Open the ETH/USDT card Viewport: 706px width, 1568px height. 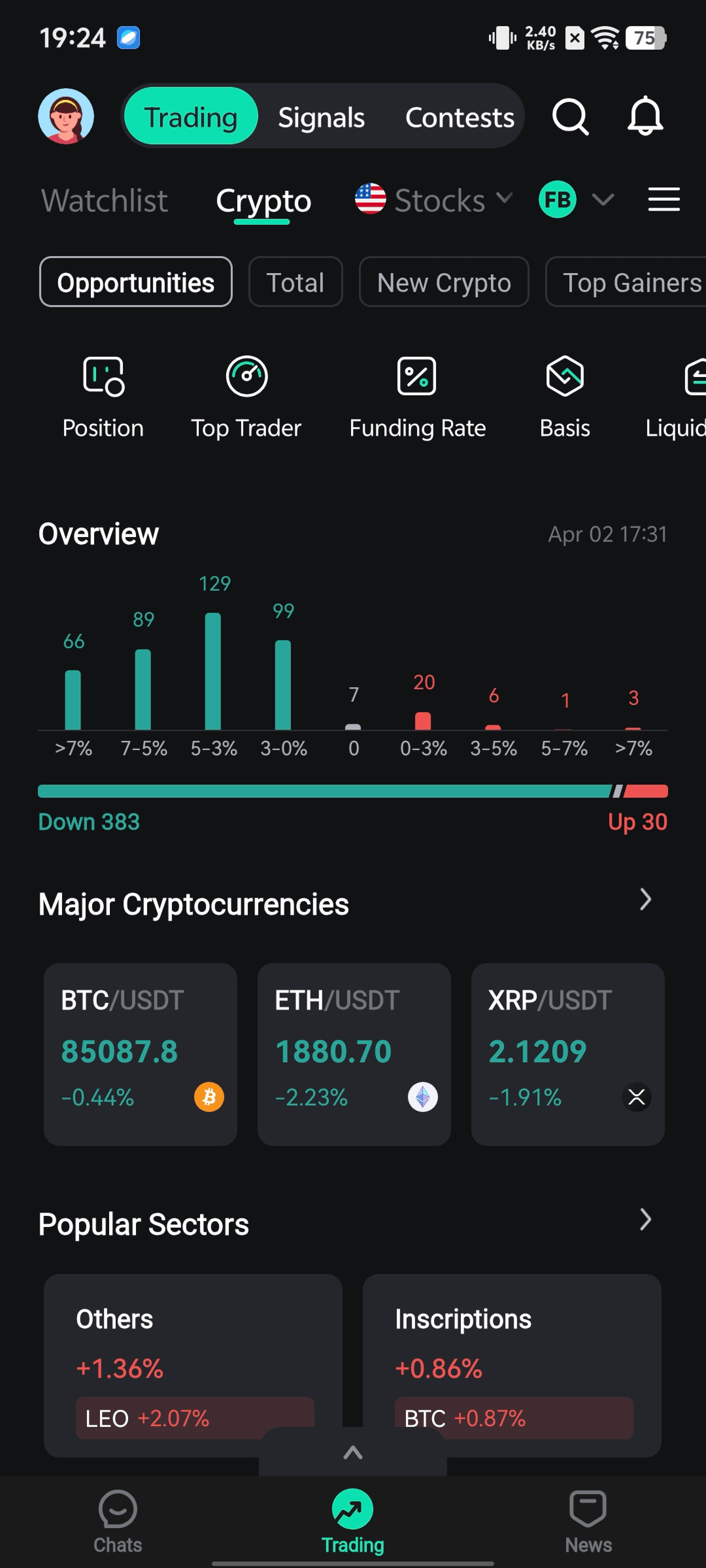[354, 1053]
